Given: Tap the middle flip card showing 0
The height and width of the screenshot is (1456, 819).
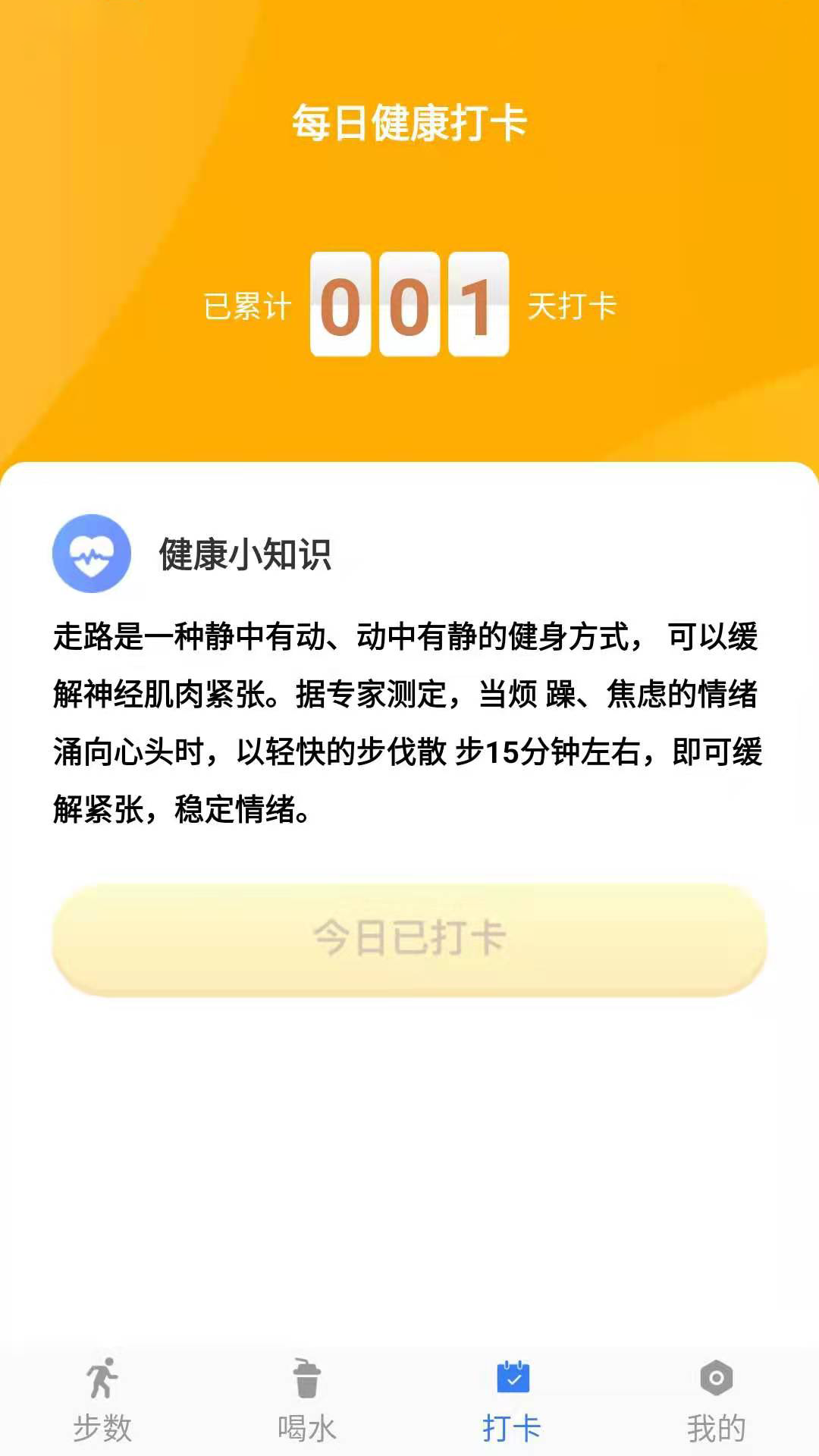Looking at the screenshot, I should click(409, 303).
